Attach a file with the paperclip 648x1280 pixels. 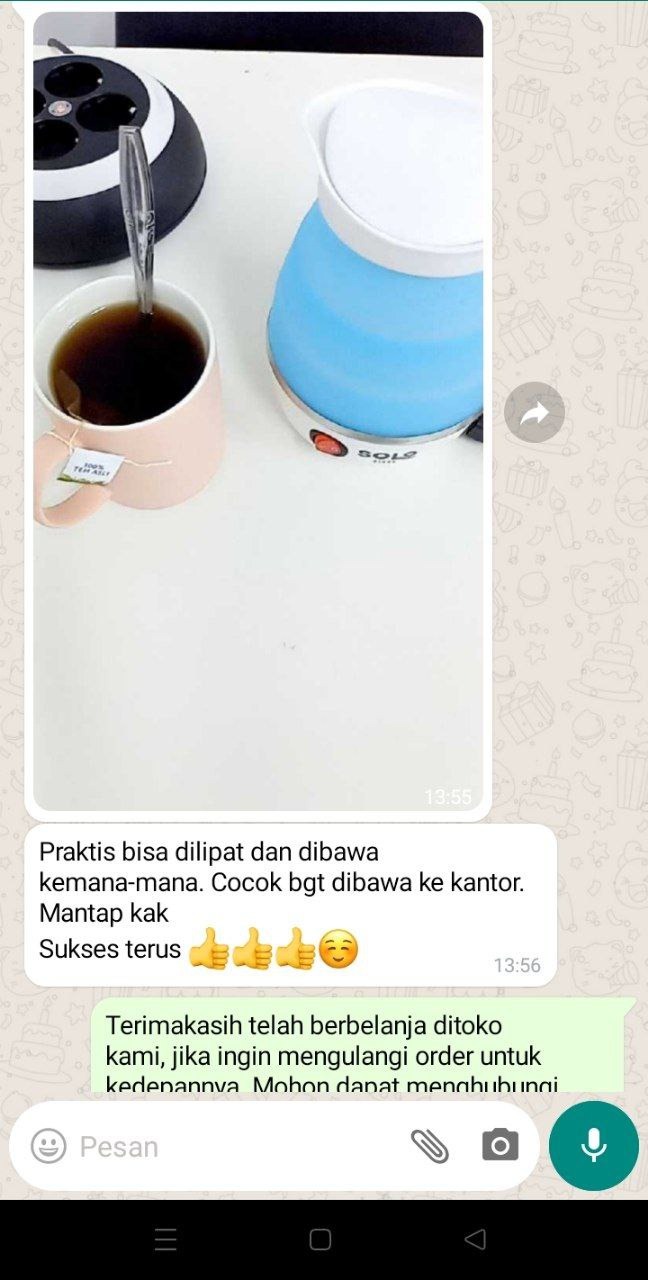point(430,1146)
